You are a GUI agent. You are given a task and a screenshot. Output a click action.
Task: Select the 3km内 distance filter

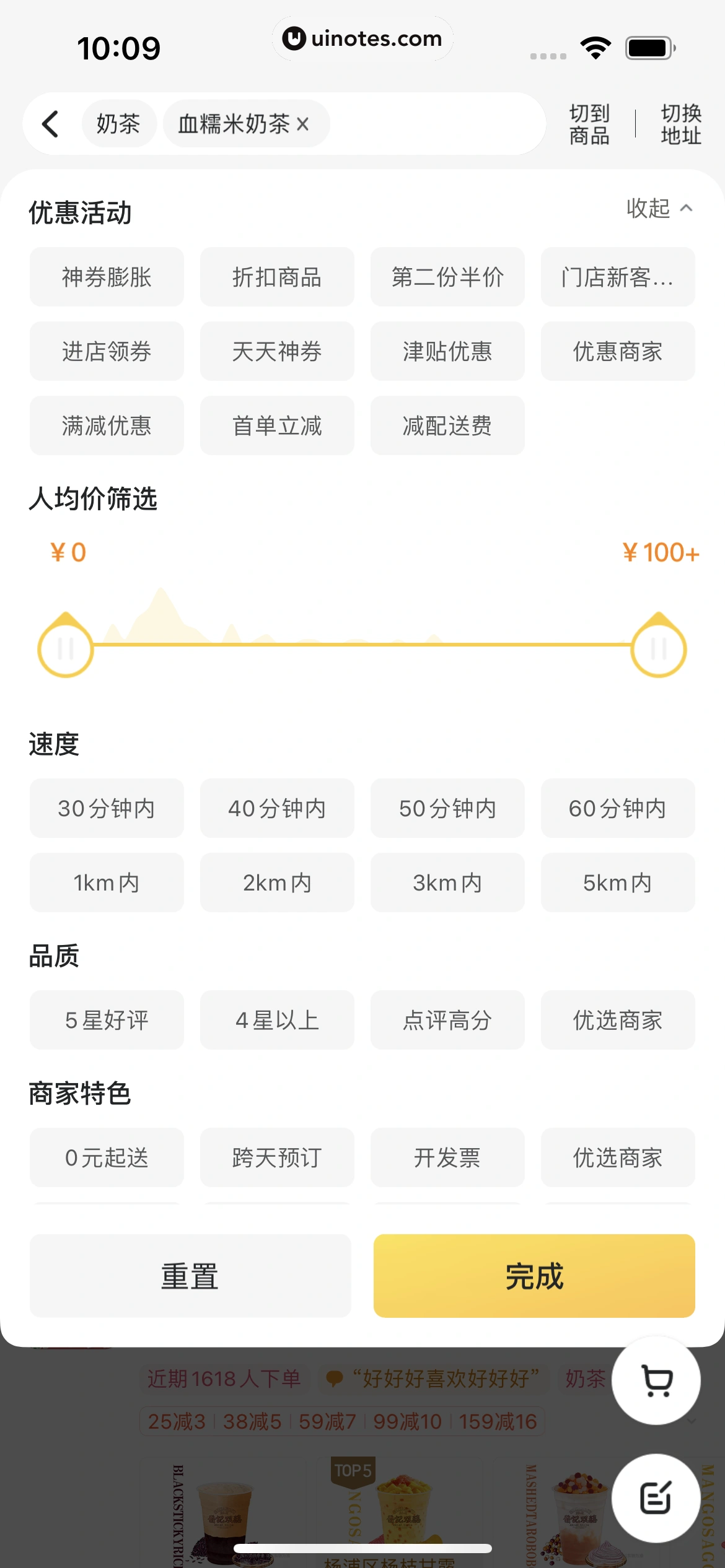[447, 882]
